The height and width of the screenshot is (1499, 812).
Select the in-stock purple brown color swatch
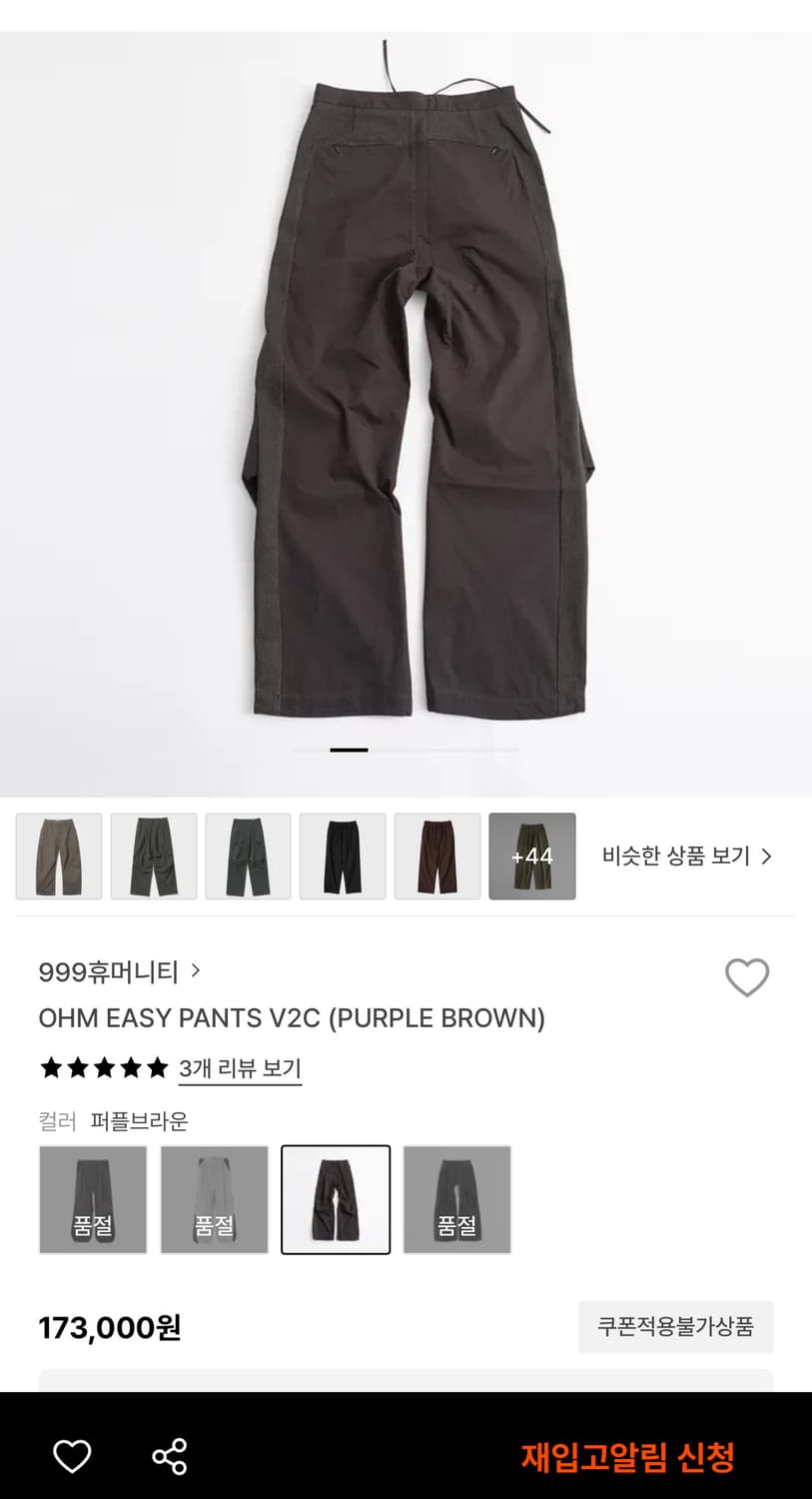coord(336,1199)
